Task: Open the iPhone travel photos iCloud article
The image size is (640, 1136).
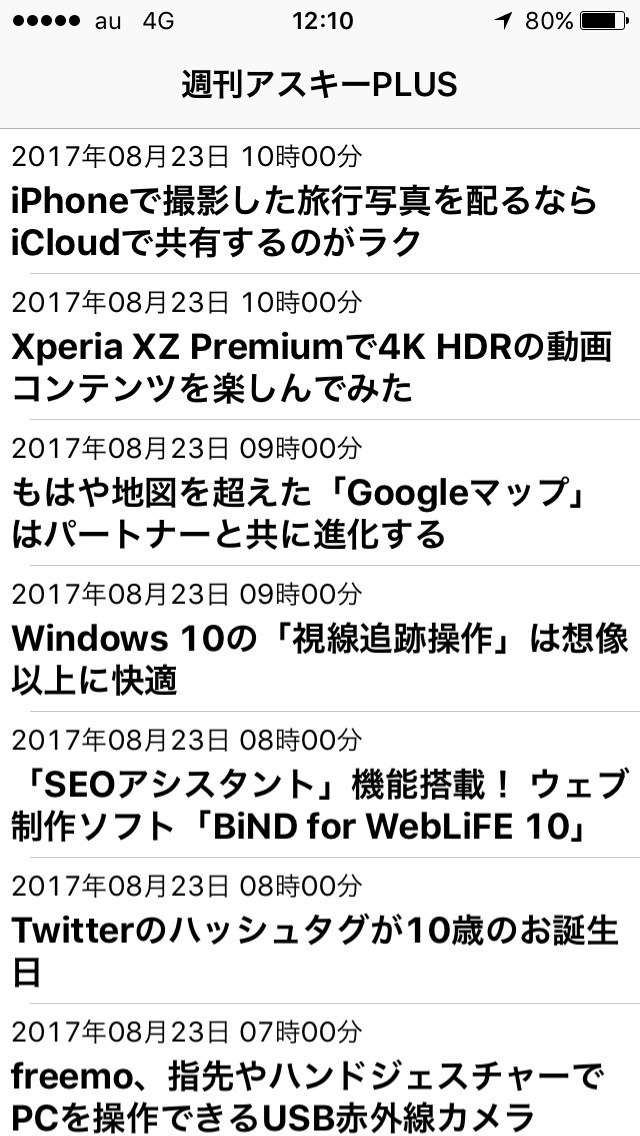Action: (x=305, y=220)
